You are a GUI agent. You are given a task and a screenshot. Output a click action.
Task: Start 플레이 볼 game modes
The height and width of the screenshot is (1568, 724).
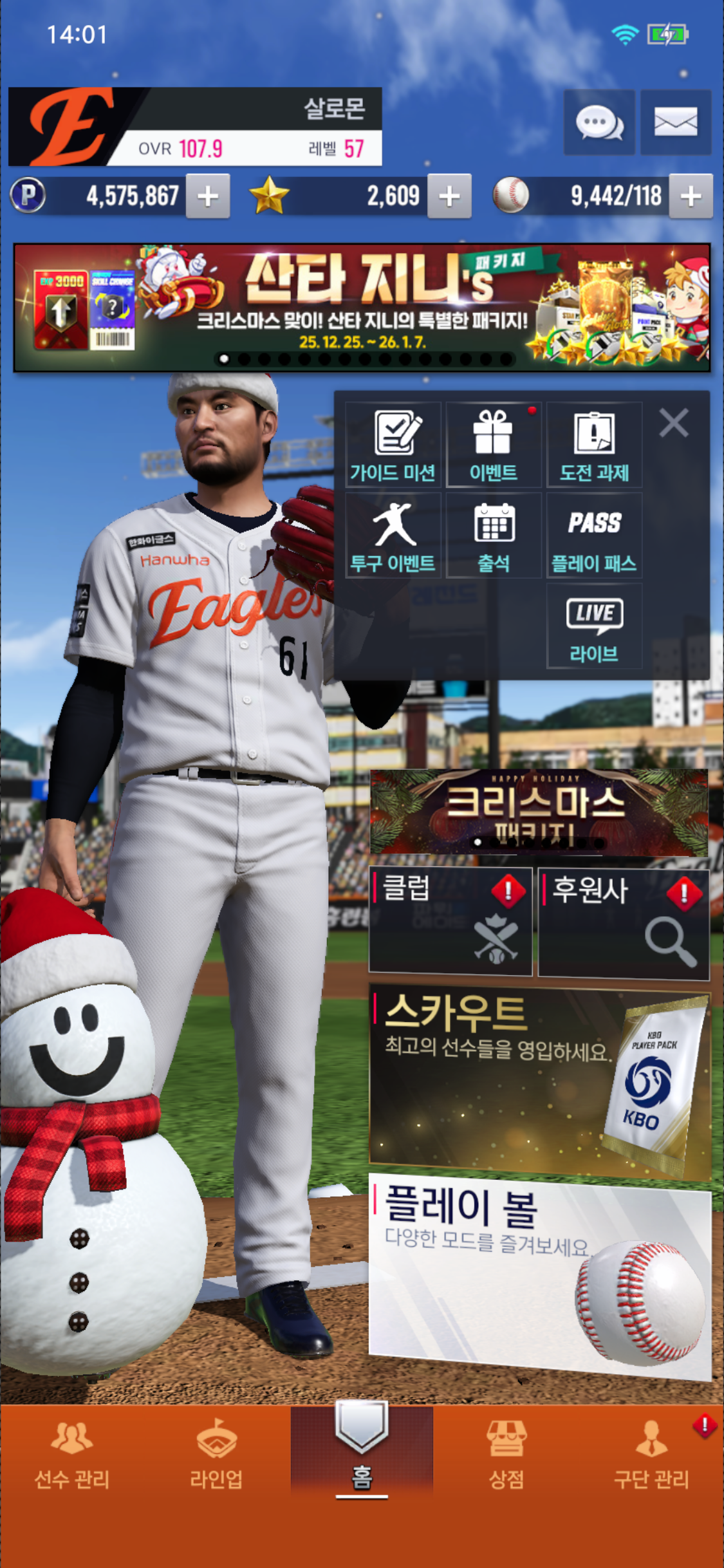coord(539,1274)
